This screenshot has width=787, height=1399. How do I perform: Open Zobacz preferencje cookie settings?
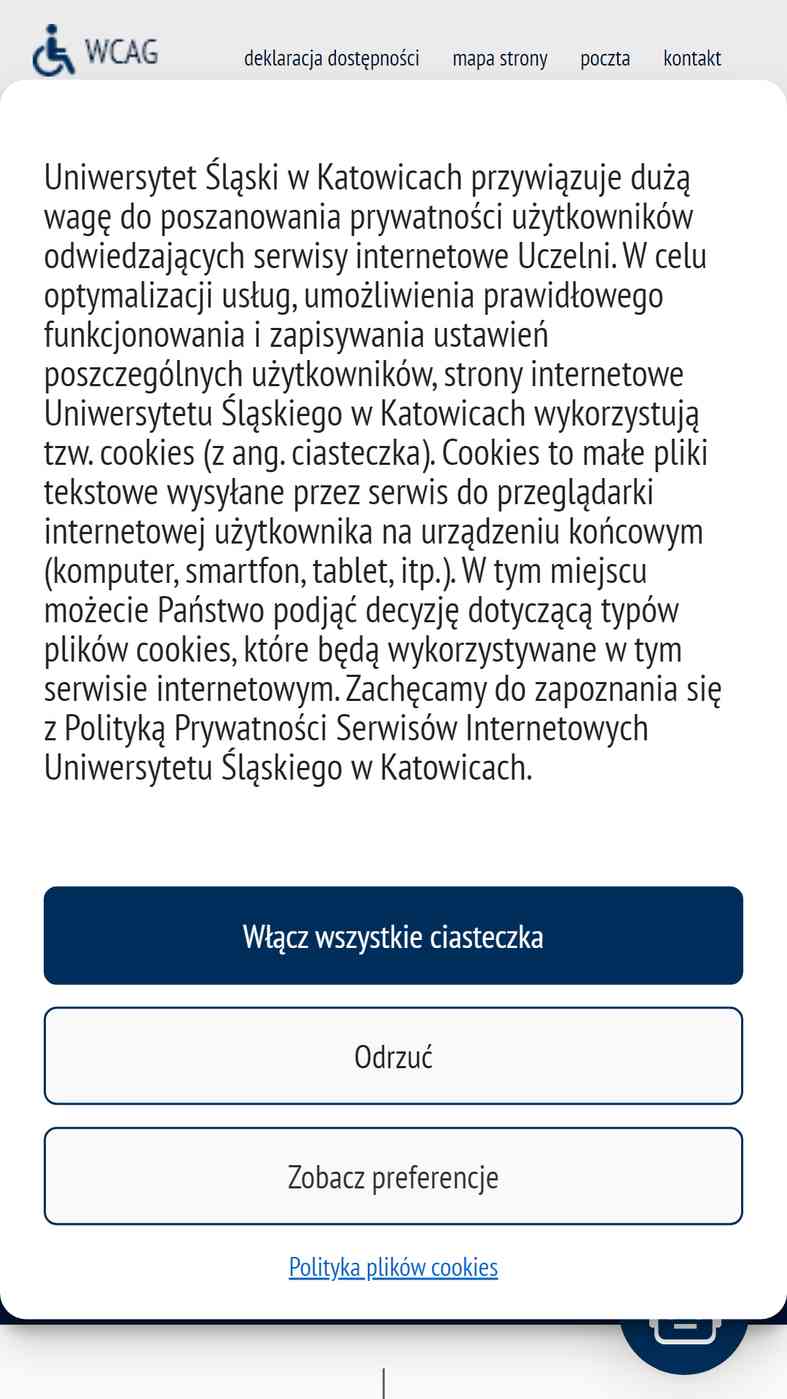(393, 1177)
